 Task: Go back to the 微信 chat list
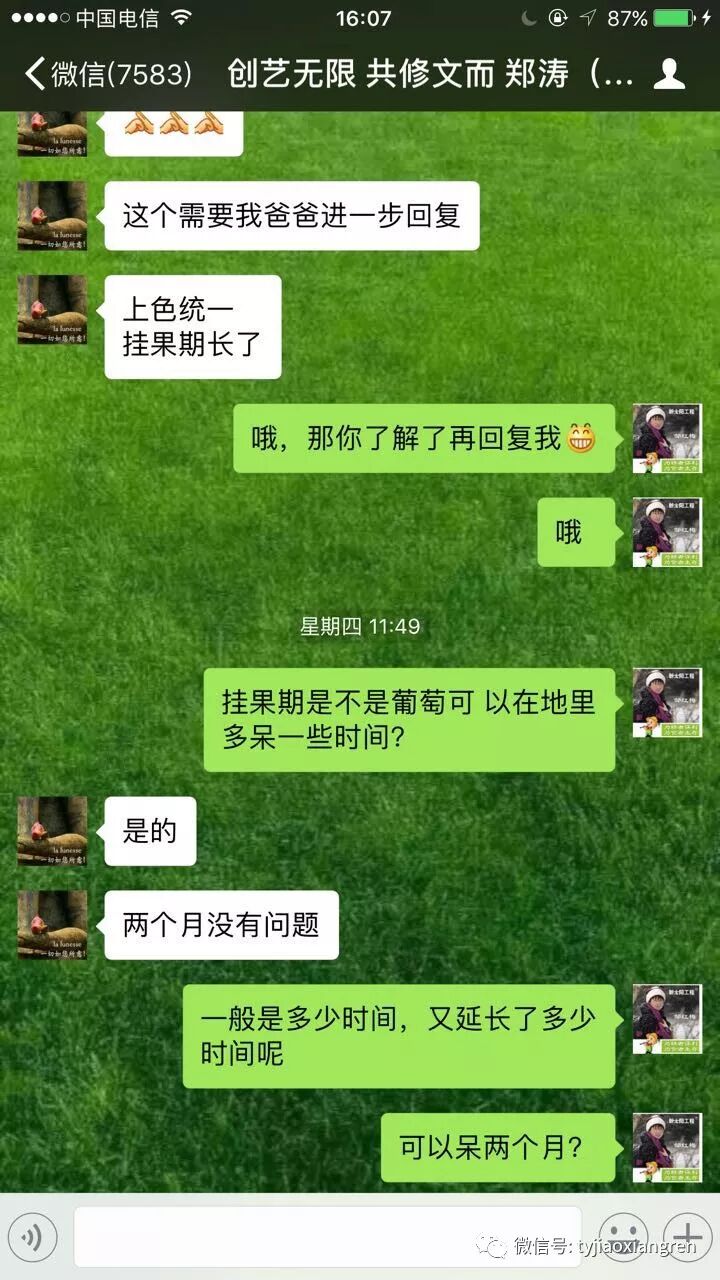[105, 74]
